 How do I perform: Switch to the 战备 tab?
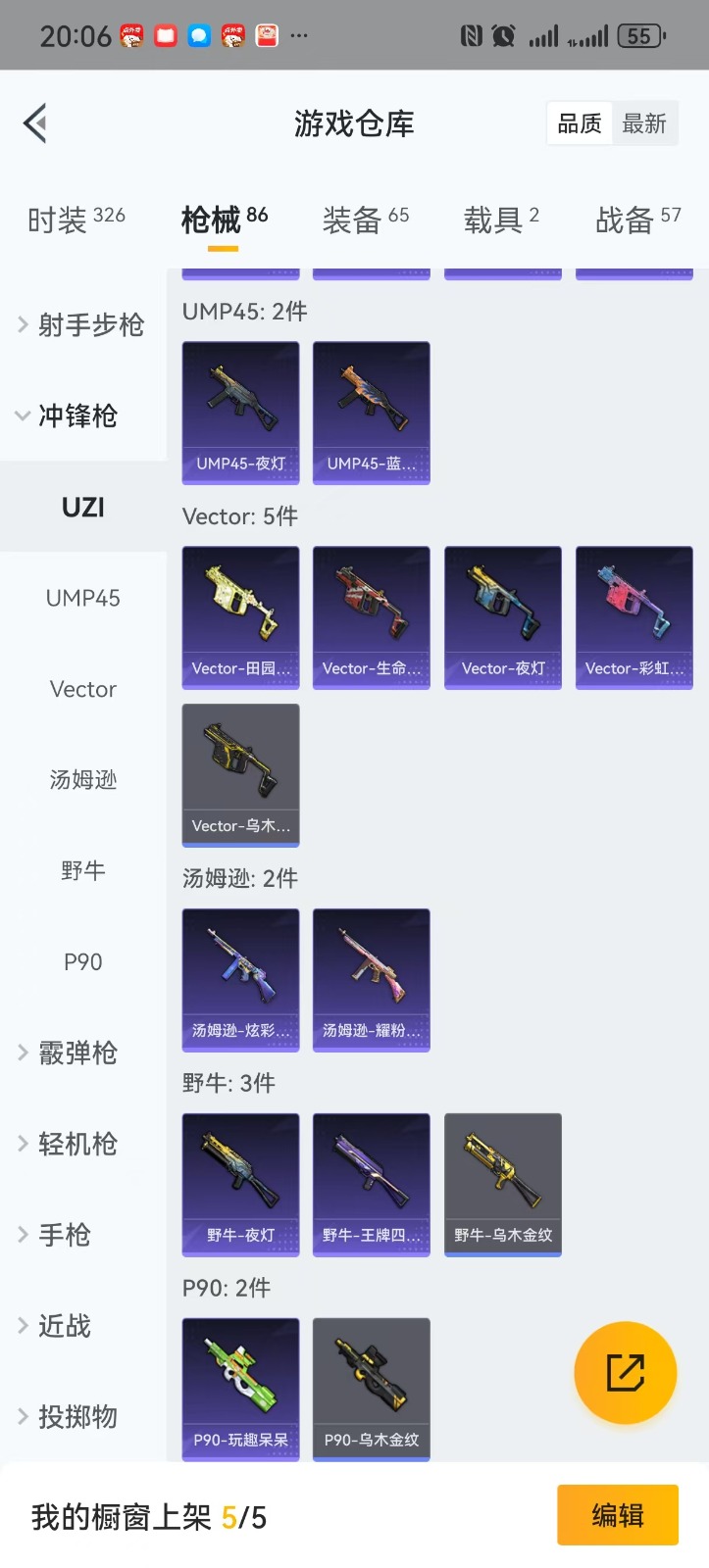coord(637,220)
